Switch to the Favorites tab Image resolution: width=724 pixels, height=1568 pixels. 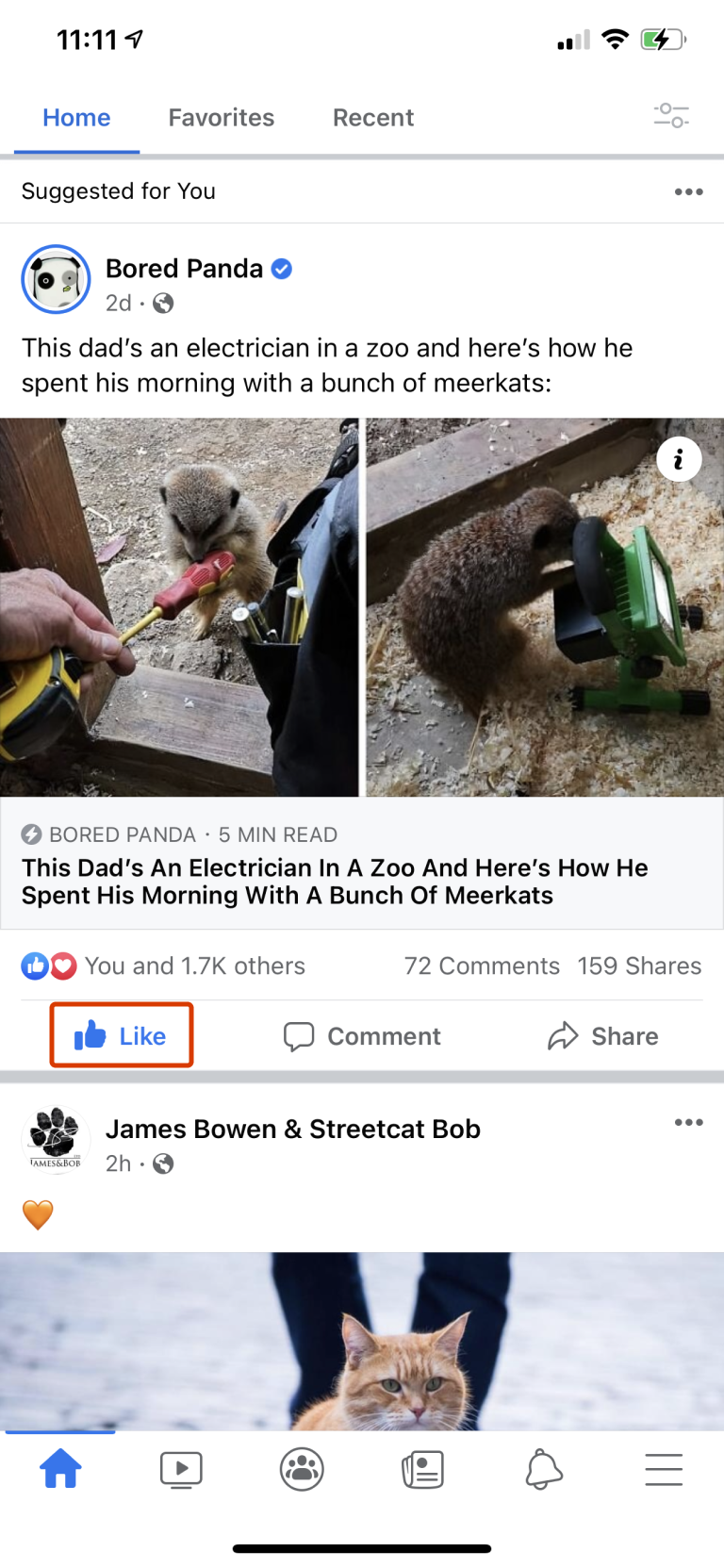[221, 118]
